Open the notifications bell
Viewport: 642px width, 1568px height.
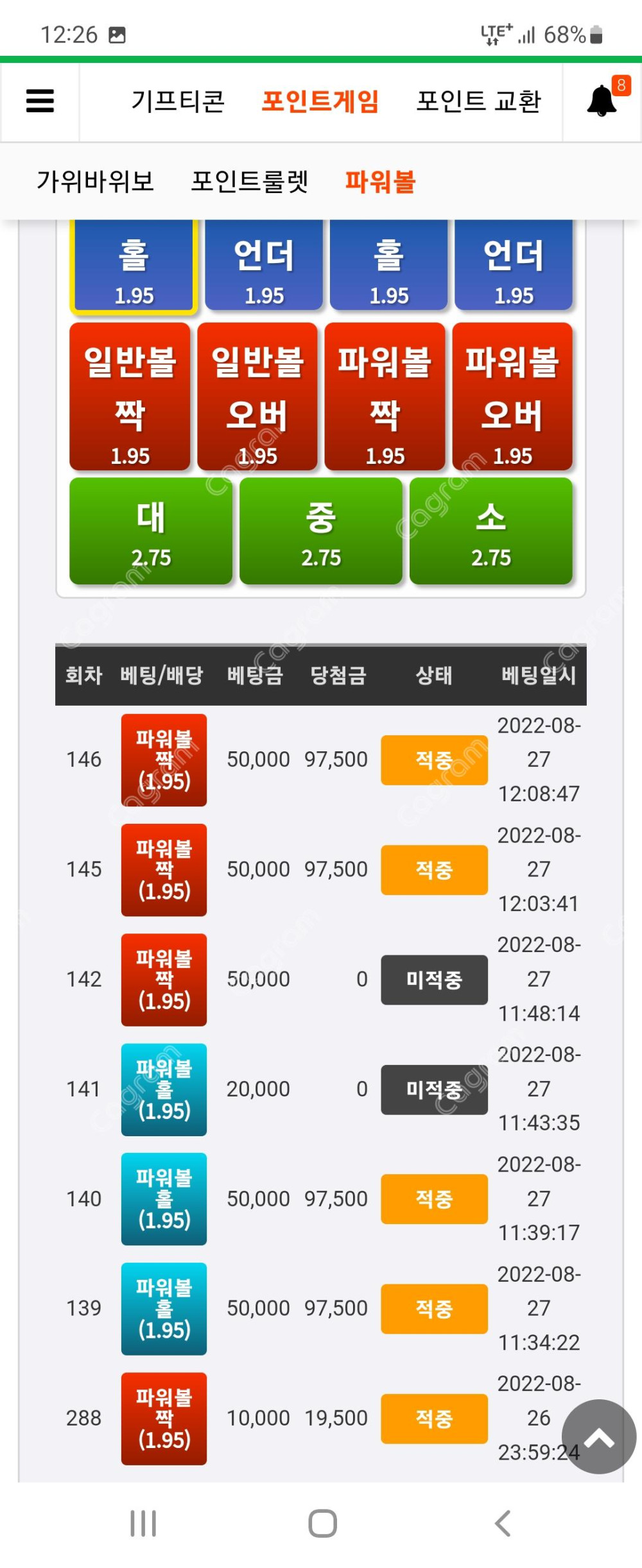pos(602,101)
